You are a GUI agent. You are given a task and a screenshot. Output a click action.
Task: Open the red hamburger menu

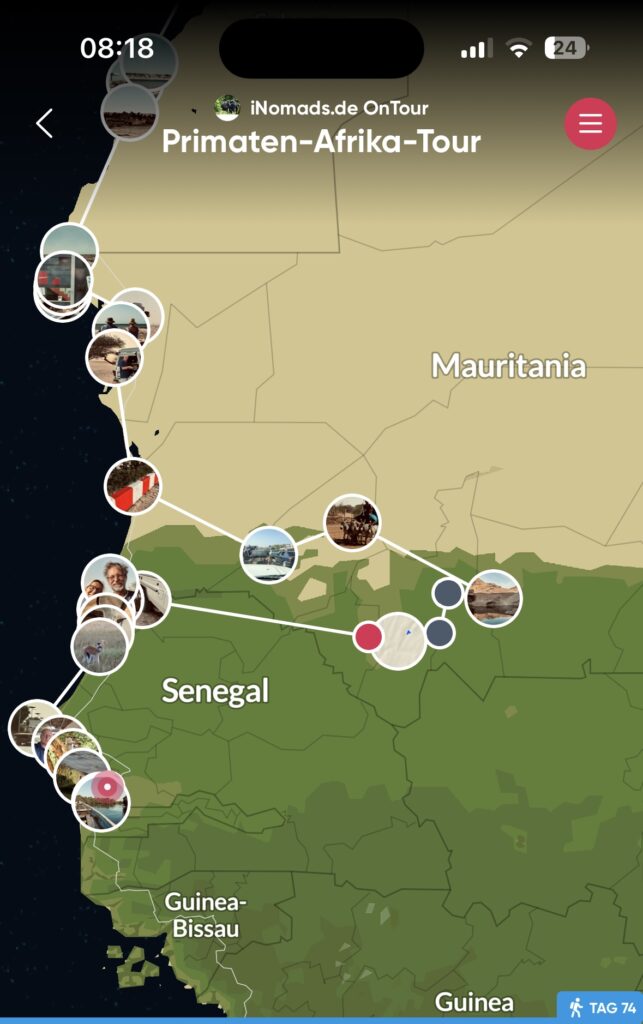point(590,124)
